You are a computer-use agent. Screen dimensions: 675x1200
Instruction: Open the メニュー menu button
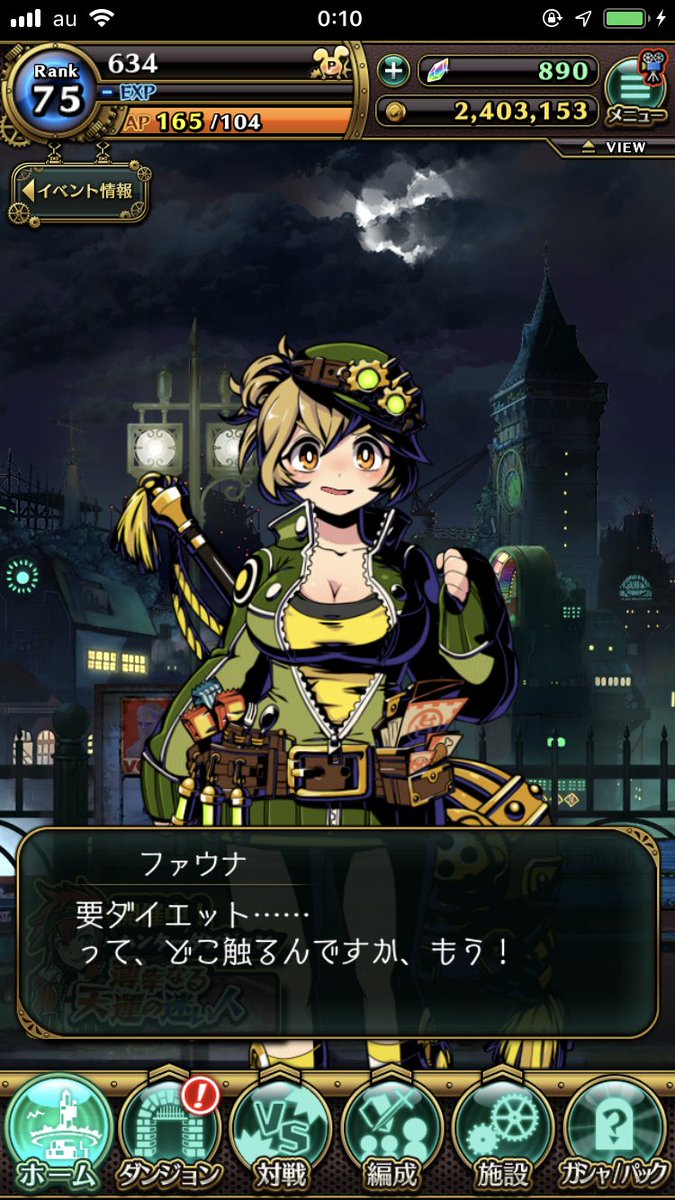634,92
